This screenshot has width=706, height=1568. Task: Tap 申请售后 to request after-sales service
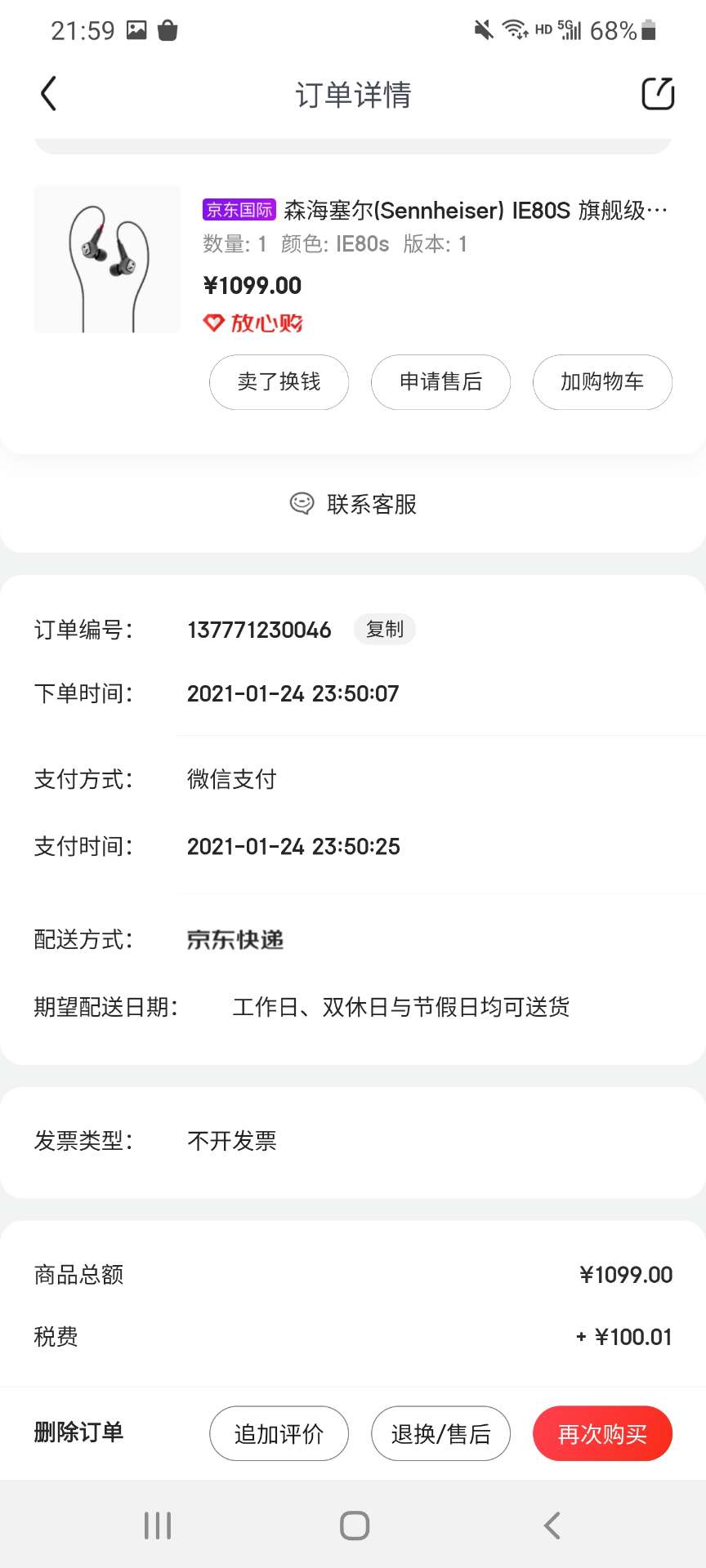tap(440, 382)
